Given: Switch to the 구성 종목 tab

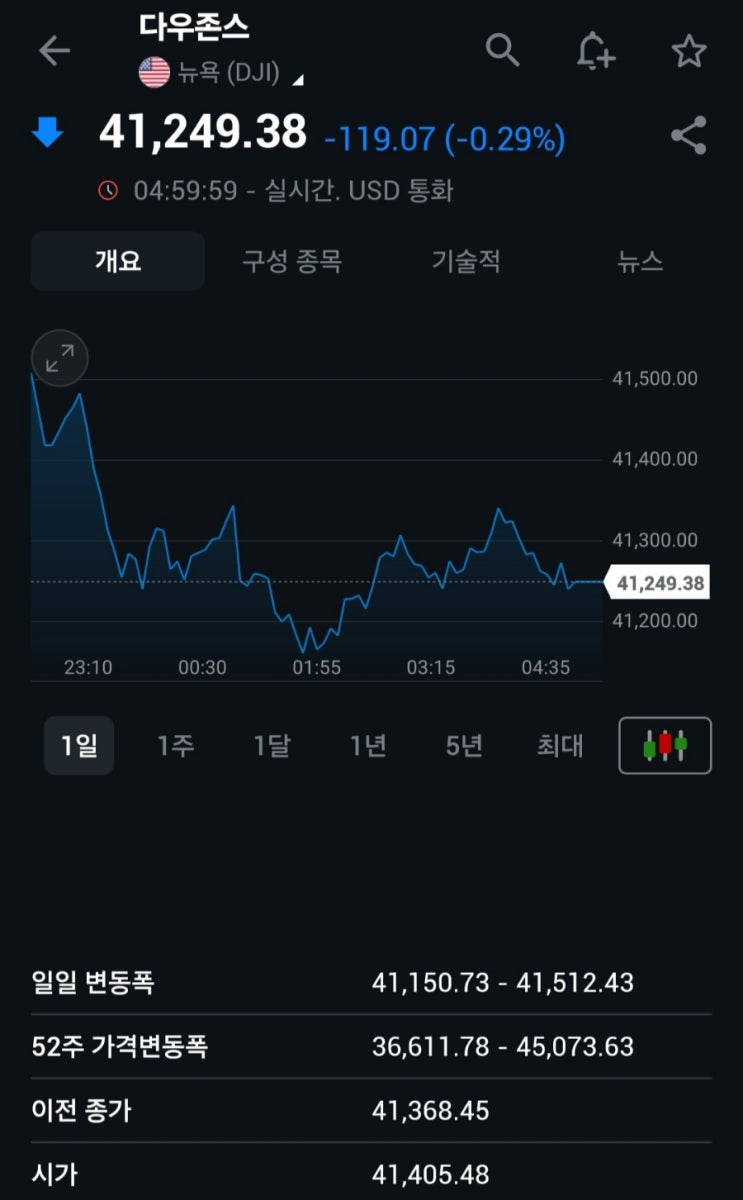Looking at the screenshot, I should click(x=292, y=262).
